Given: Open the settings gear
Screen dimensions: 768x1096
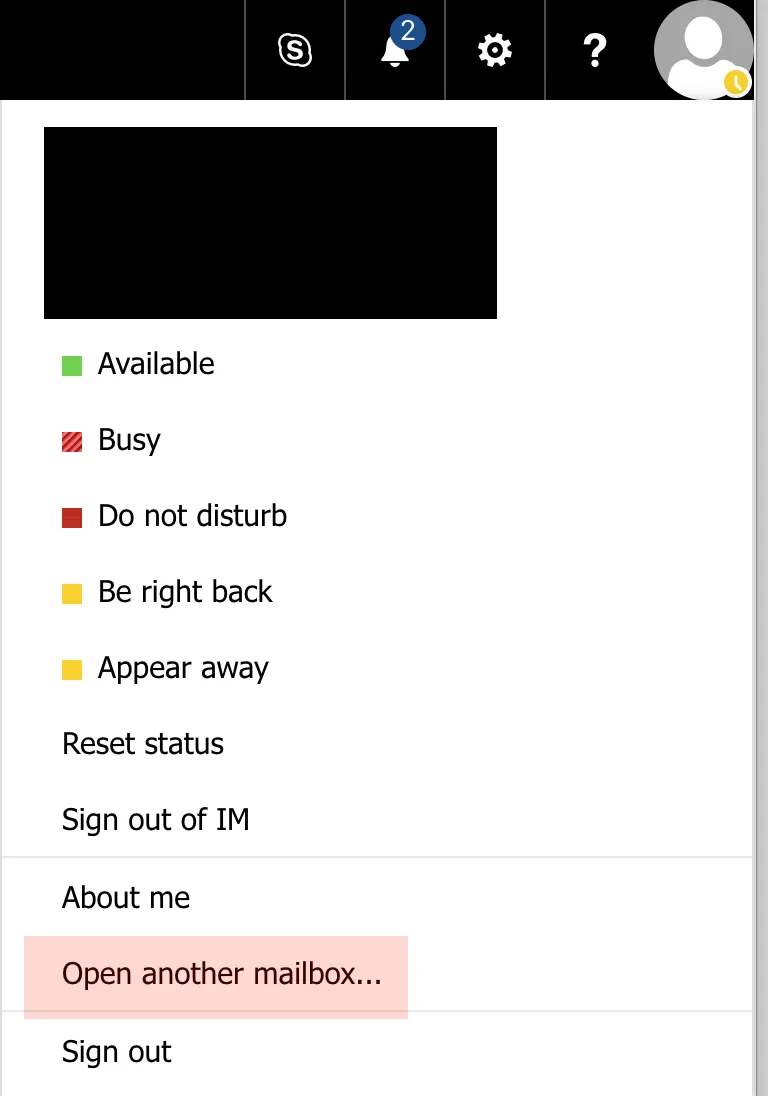Looking at the screenshot, I should point(494,49).
